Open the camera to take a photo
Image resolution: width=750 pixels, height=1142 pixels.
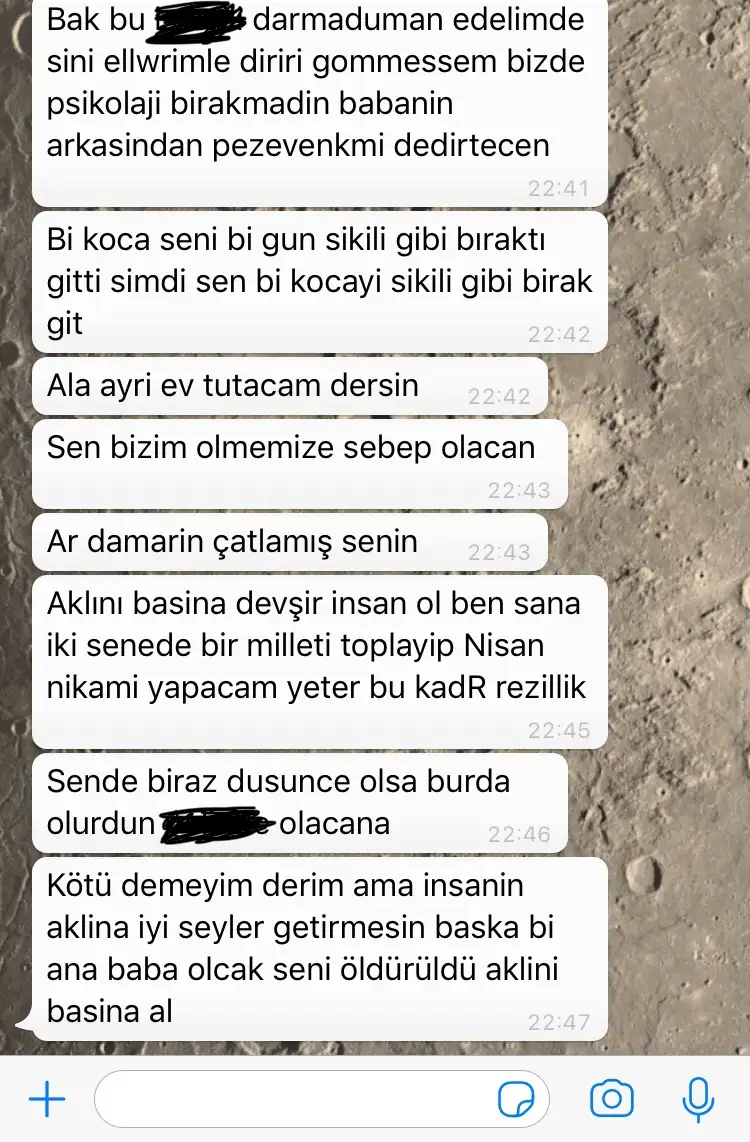point(612,1100)
